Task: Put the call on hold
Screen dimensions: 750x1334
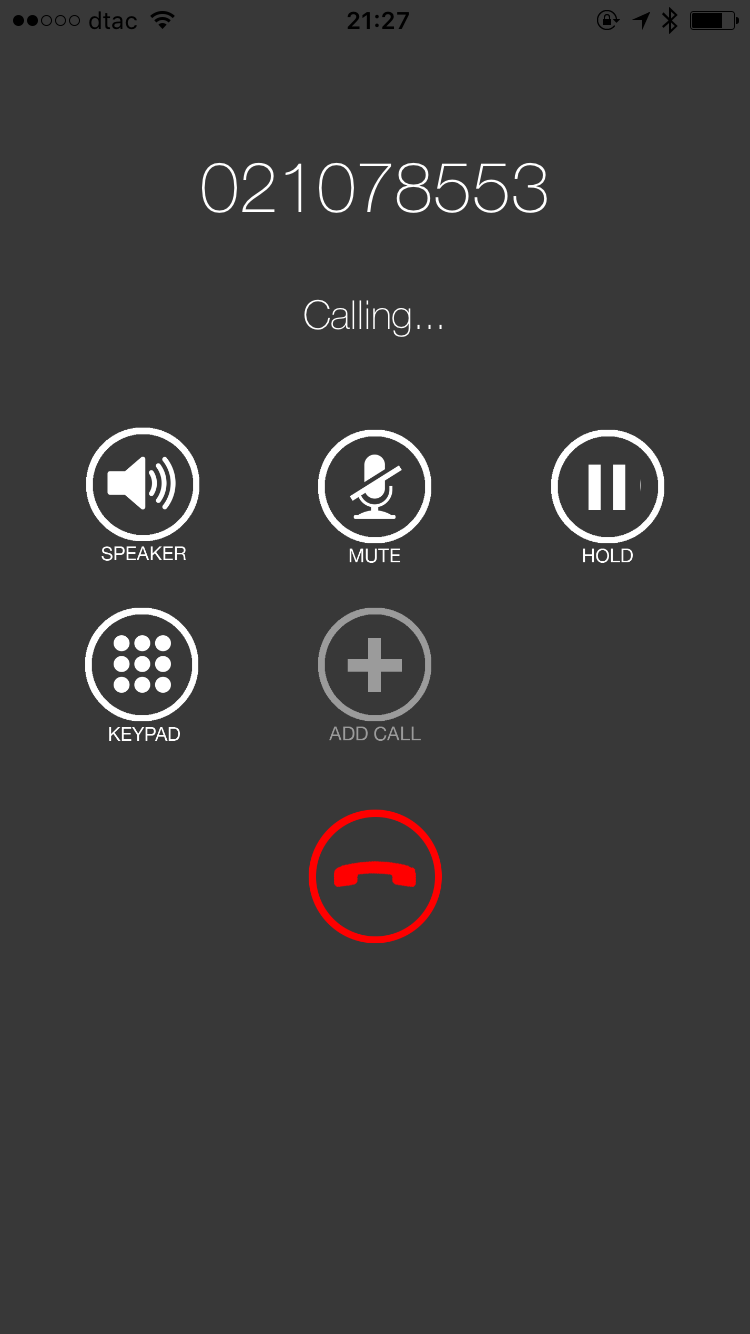Action: (607, 486)
